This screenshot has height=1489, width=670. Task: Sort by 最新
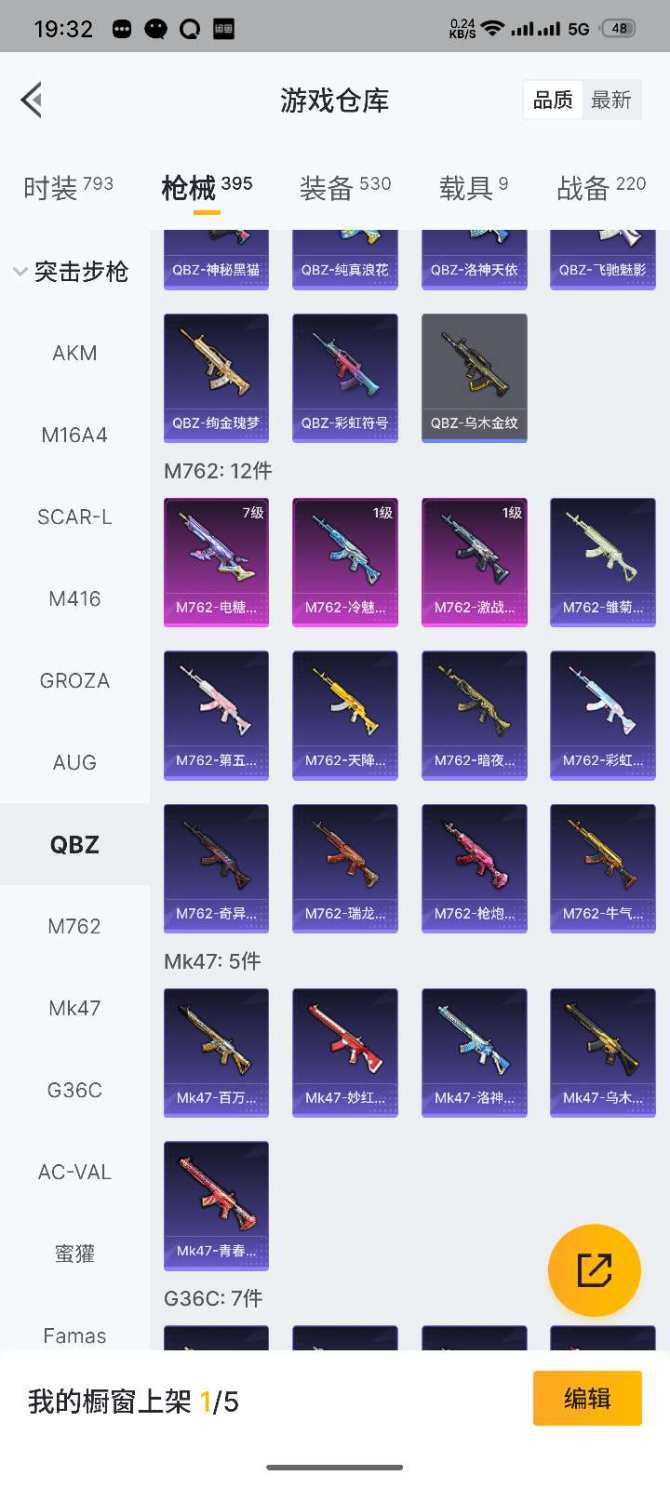pos(610,100)
